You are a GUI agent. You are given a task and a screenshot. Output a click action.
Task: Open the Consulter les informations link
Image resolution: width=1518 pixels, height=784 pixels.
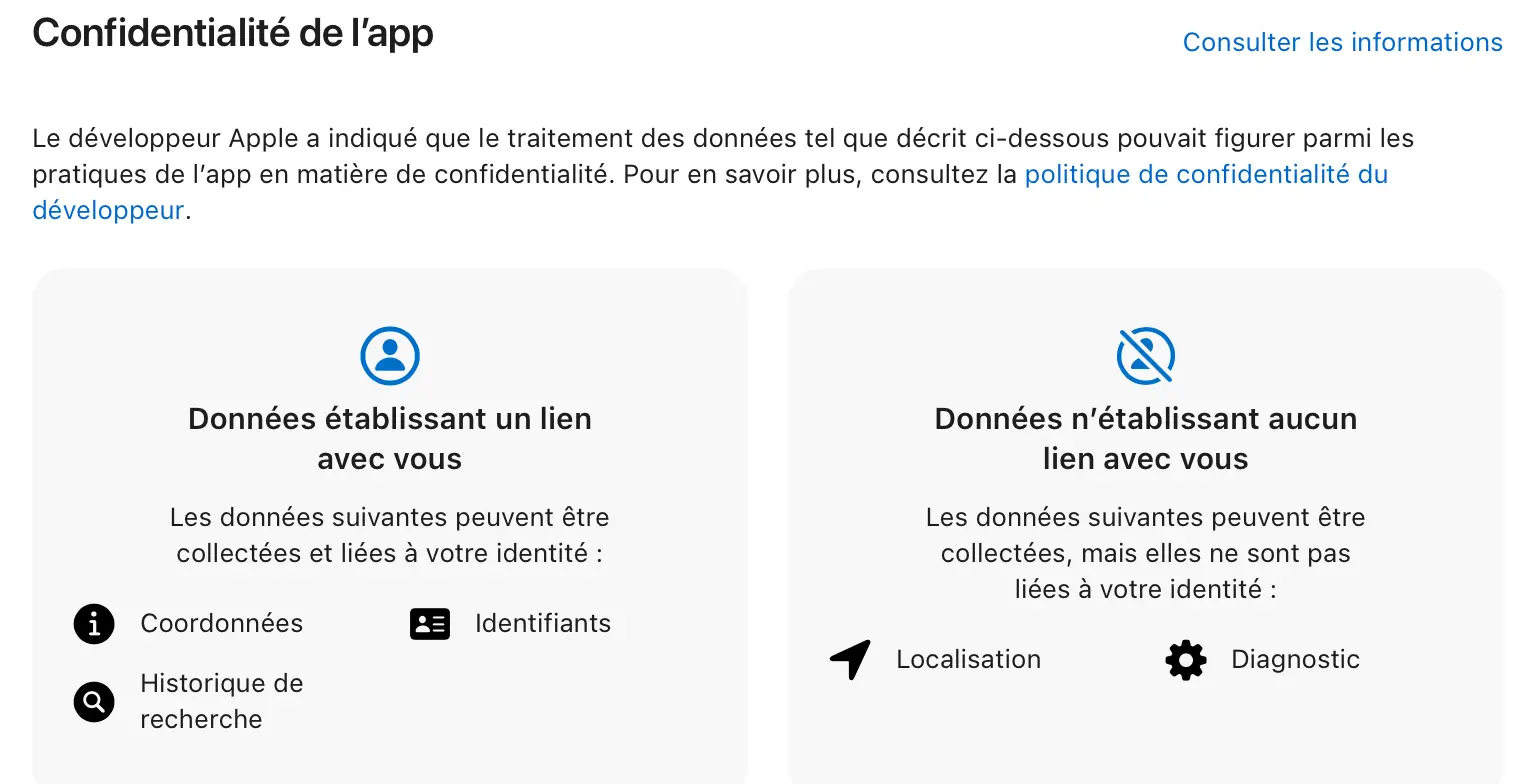tap(1342, 42)
